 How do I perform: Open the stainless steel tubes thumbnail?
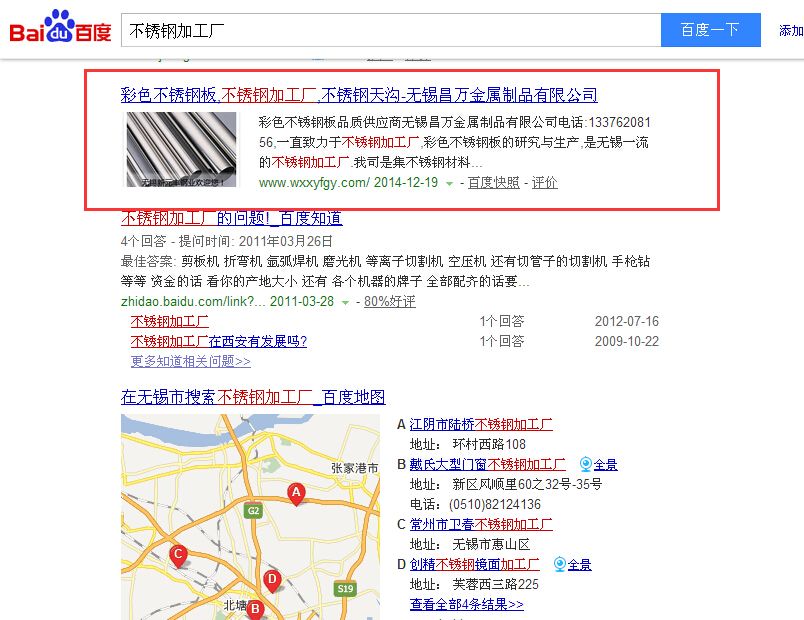point(180,149)
